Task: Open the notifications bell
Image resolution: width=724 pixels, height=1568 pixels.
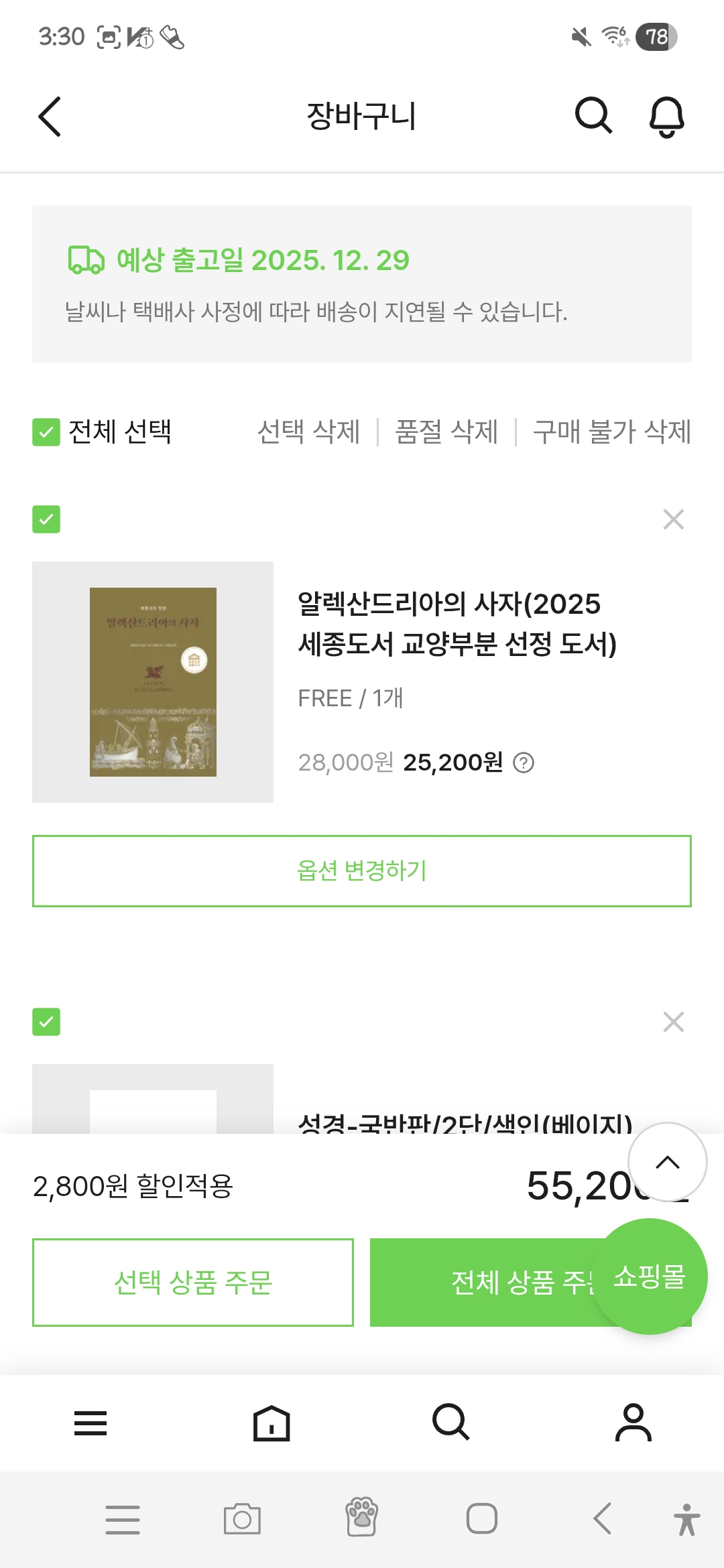Action: click(666, 117)
